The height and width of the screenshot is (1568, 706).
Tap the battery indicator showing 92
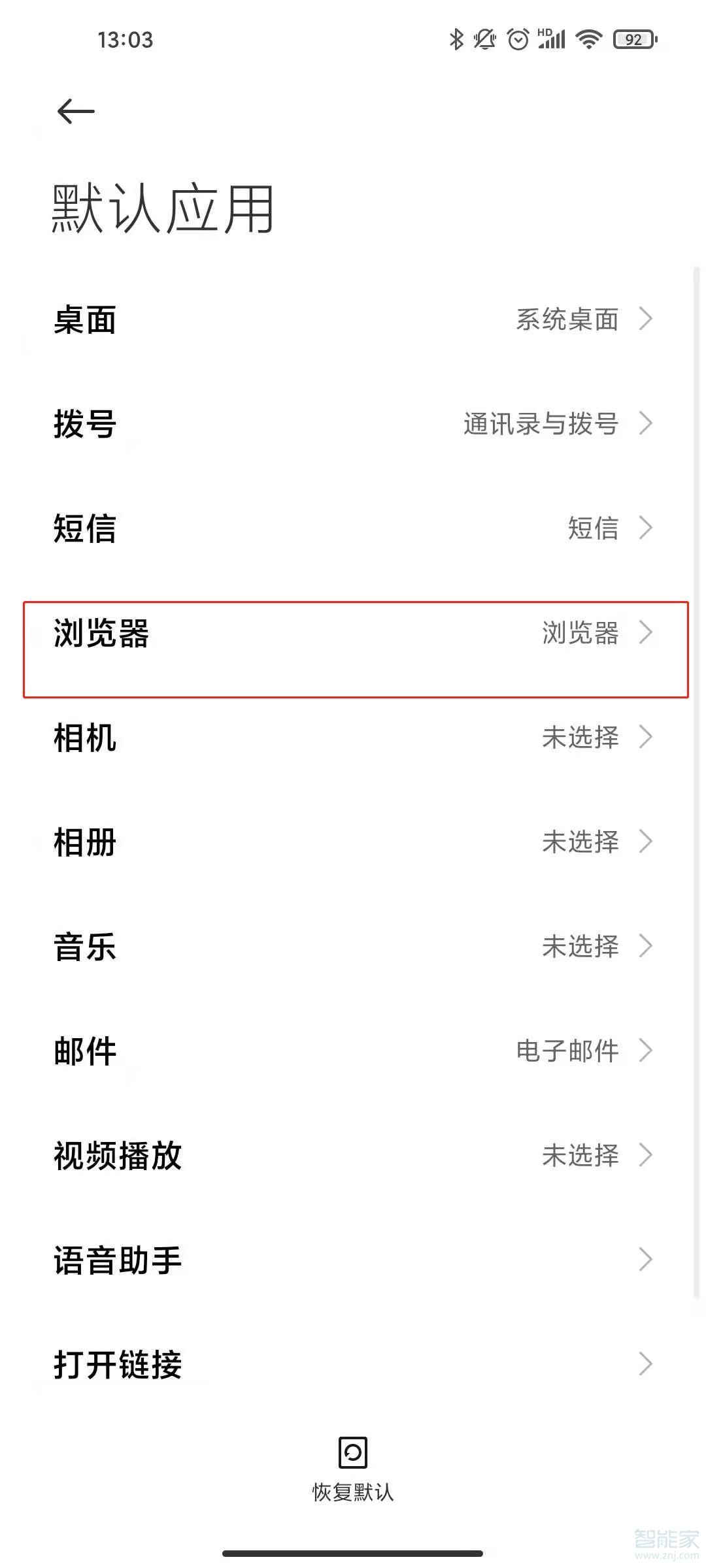pos(632,39)
